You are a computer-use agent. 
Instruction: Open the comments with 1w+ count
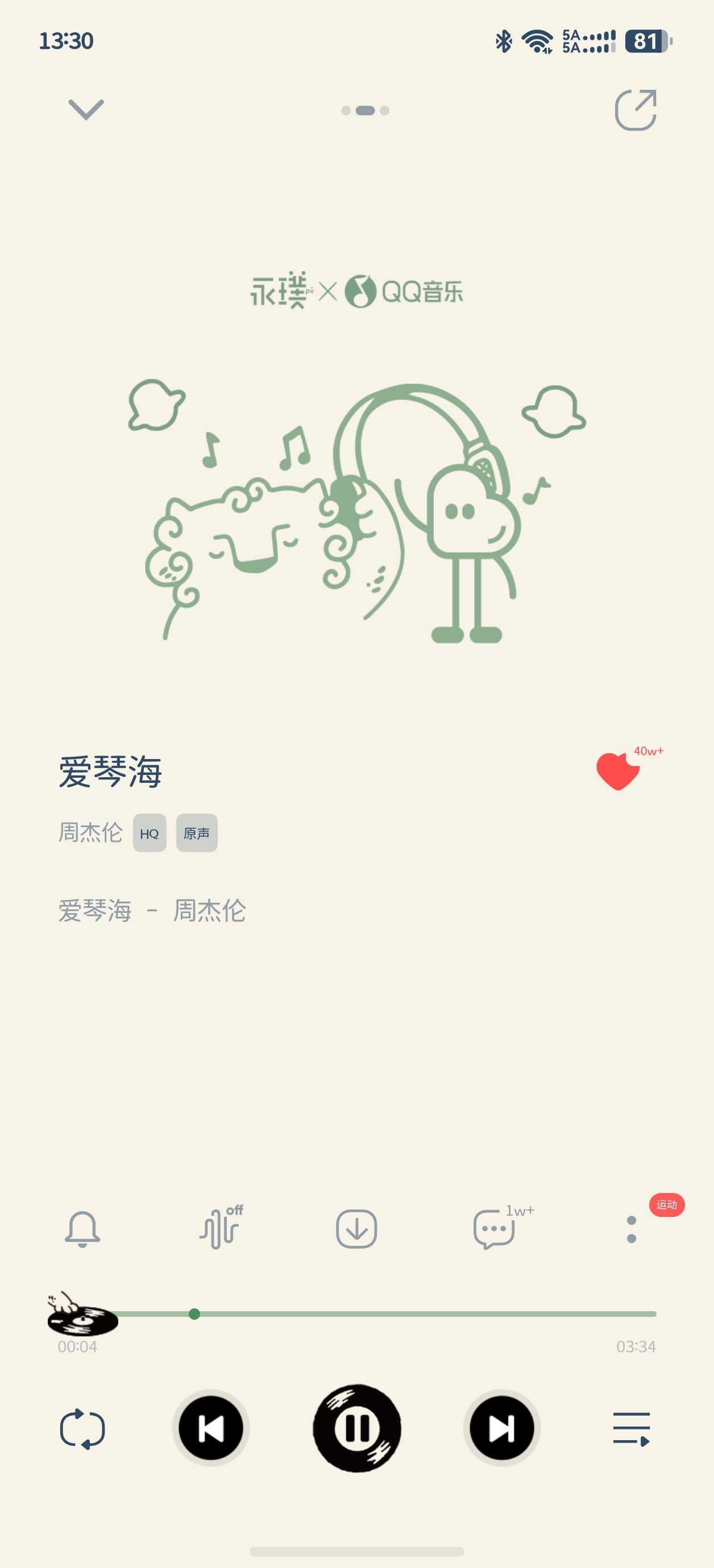tap(495, 1229)
